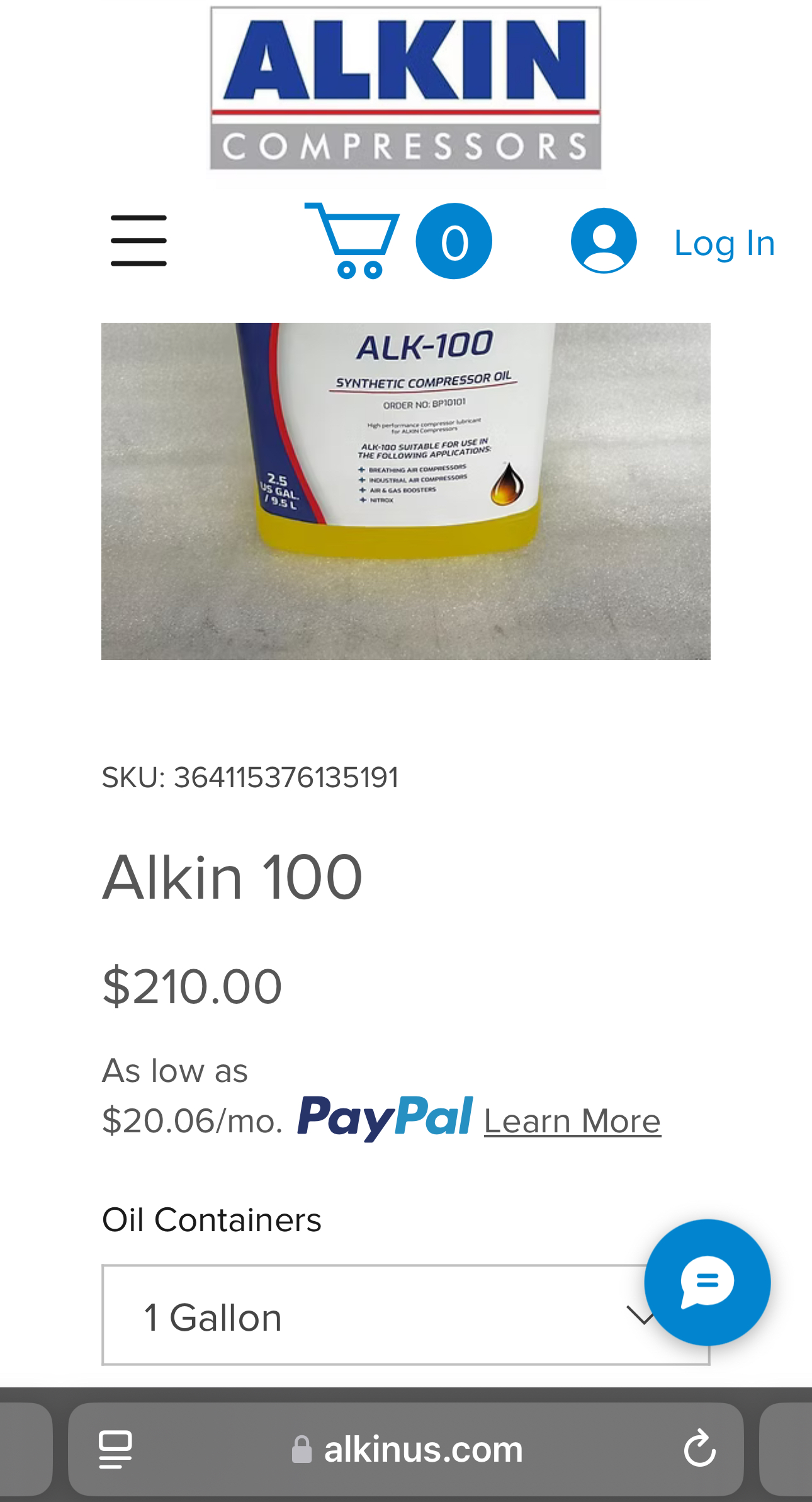
Task: Tap Log In to sign in
Action: (x=723, y=243)
